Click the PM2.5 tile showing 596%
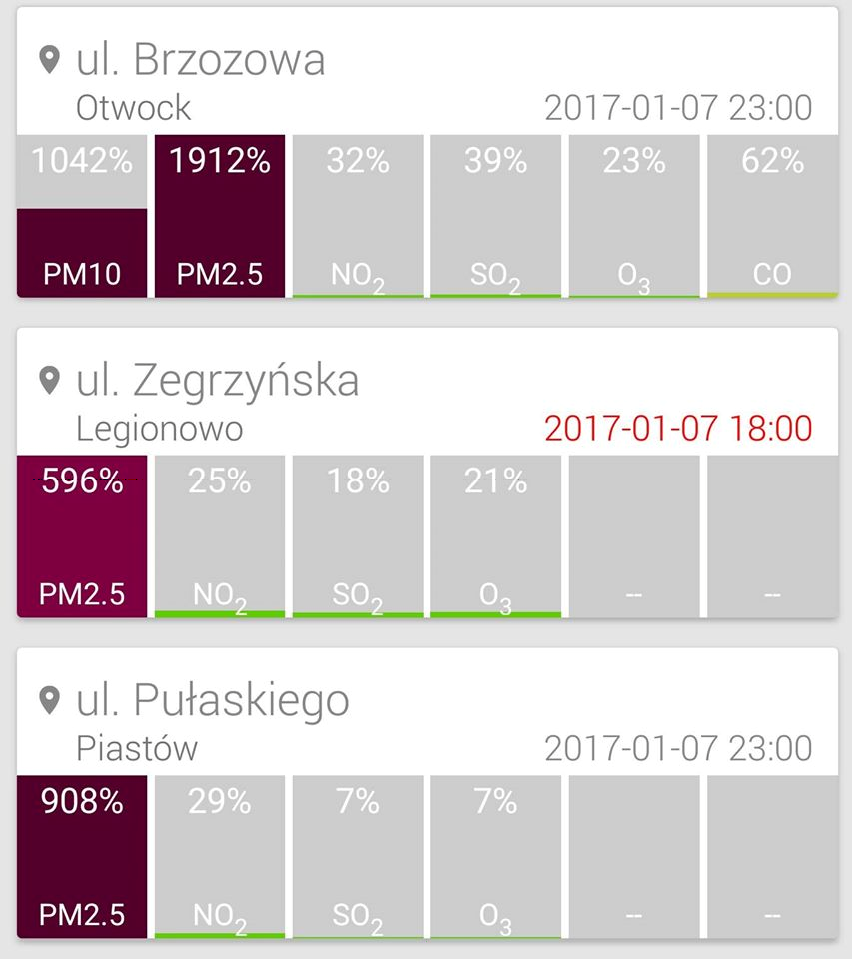Viewport: 853px width, 960px height. tap(81, 535)
